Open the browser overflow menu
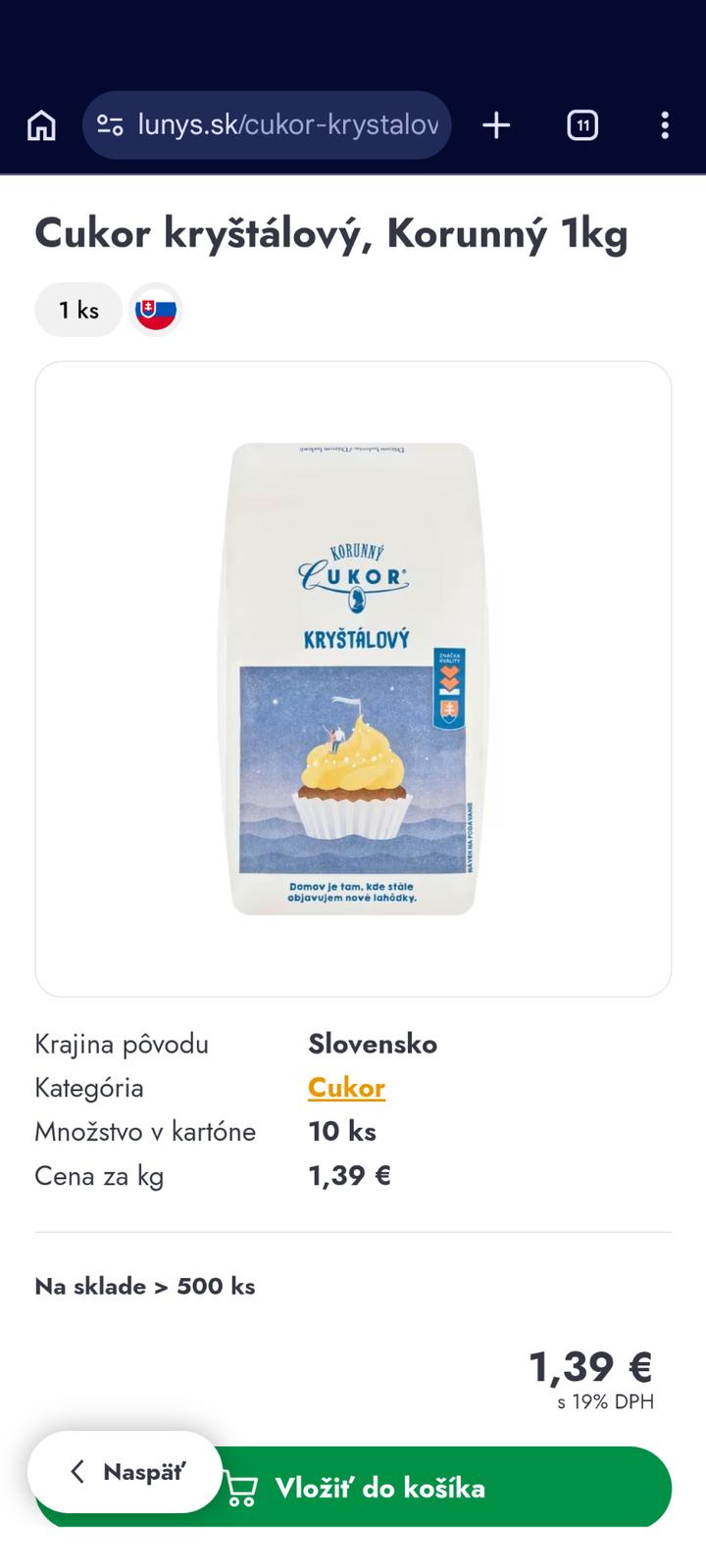Image resolution: width=706 pixels, height=1568 pixels. pos(665,125)
